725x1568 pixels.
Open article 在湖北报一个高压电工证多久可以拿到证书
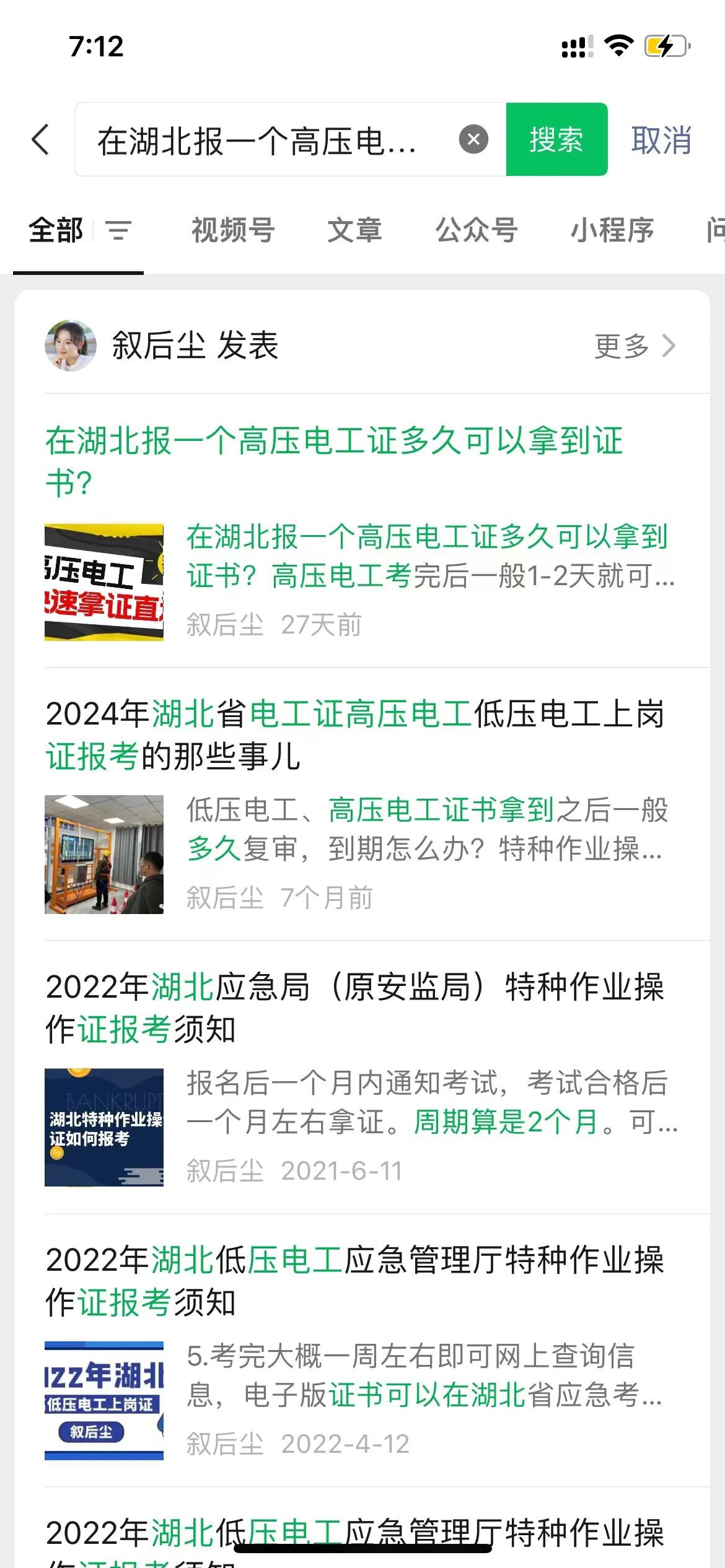coord(335,461)
